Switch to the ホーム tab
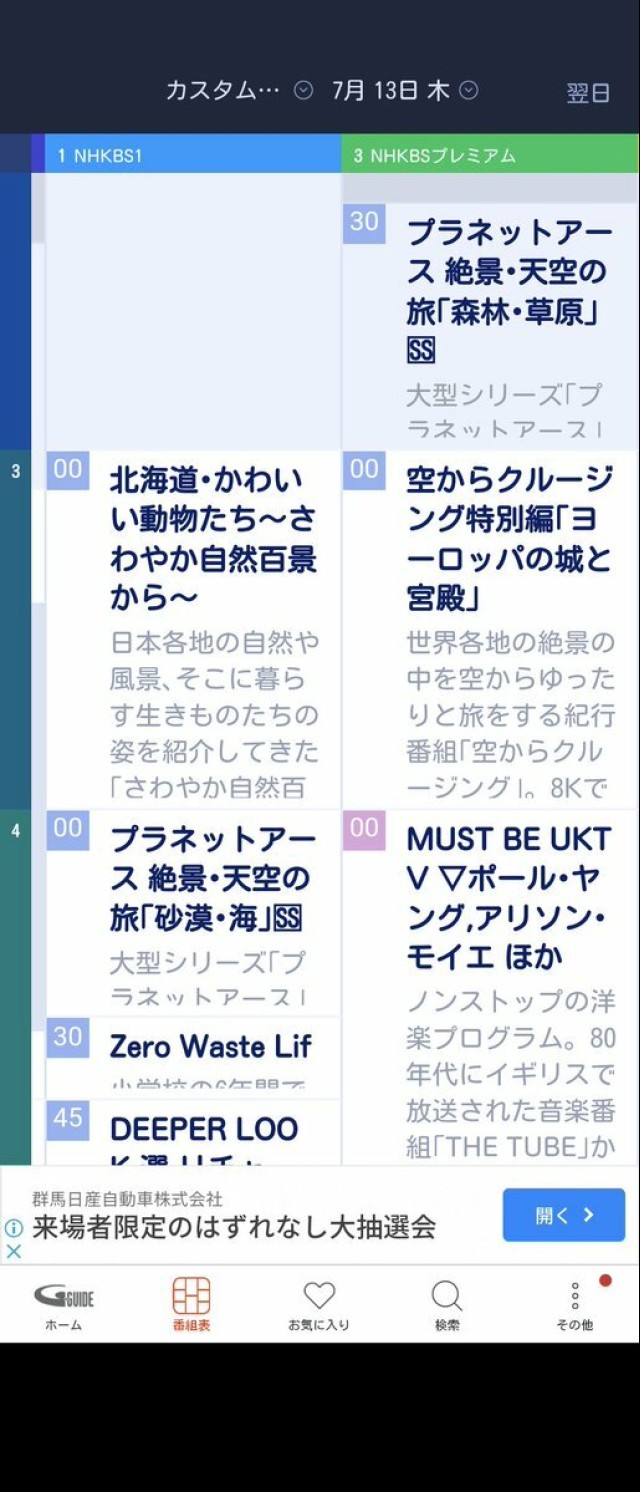Image resolution: width=640 pixels, height=1492 pixels. [x=64, y=1305]
